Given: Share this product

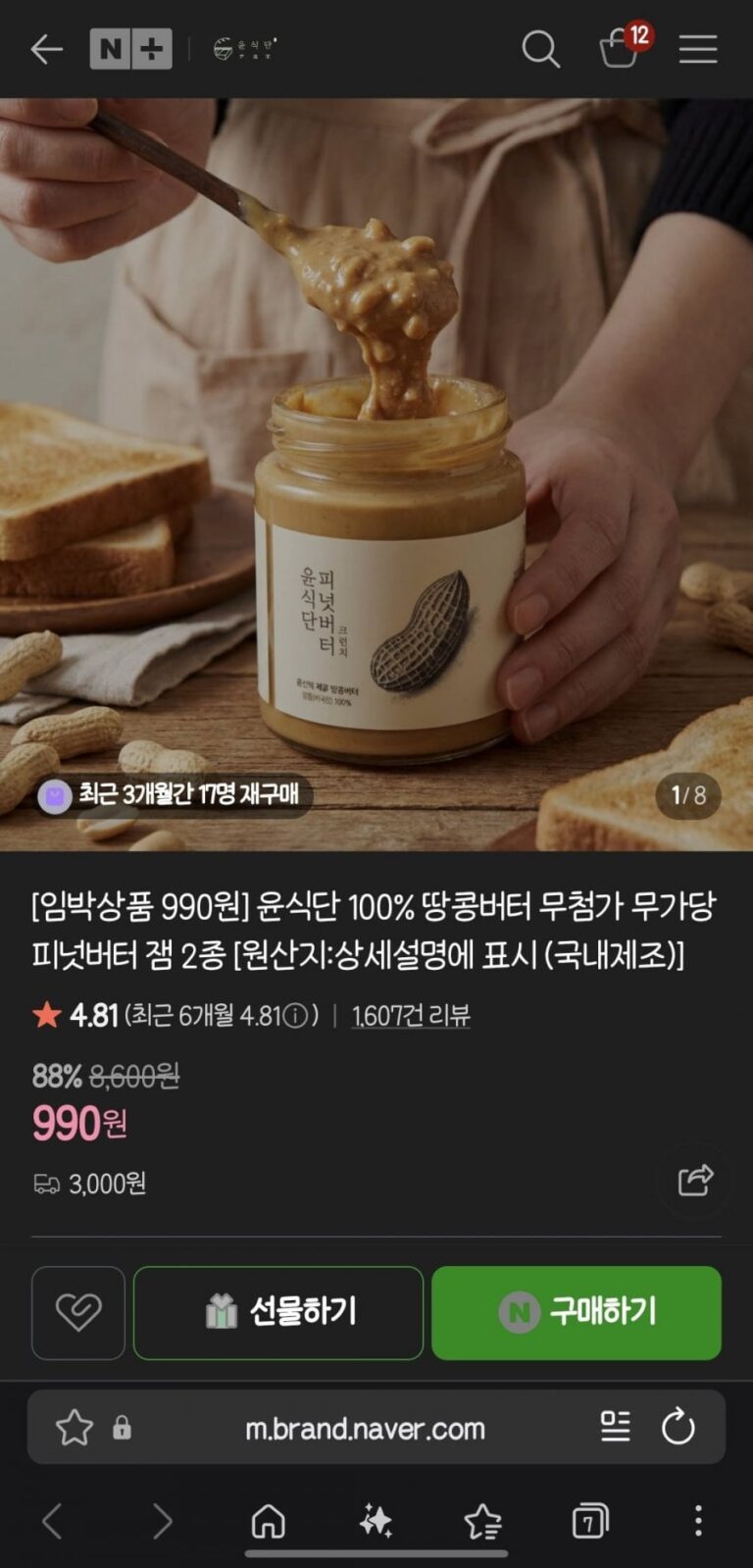Looking at the screenshot, I should [695, 1180].
